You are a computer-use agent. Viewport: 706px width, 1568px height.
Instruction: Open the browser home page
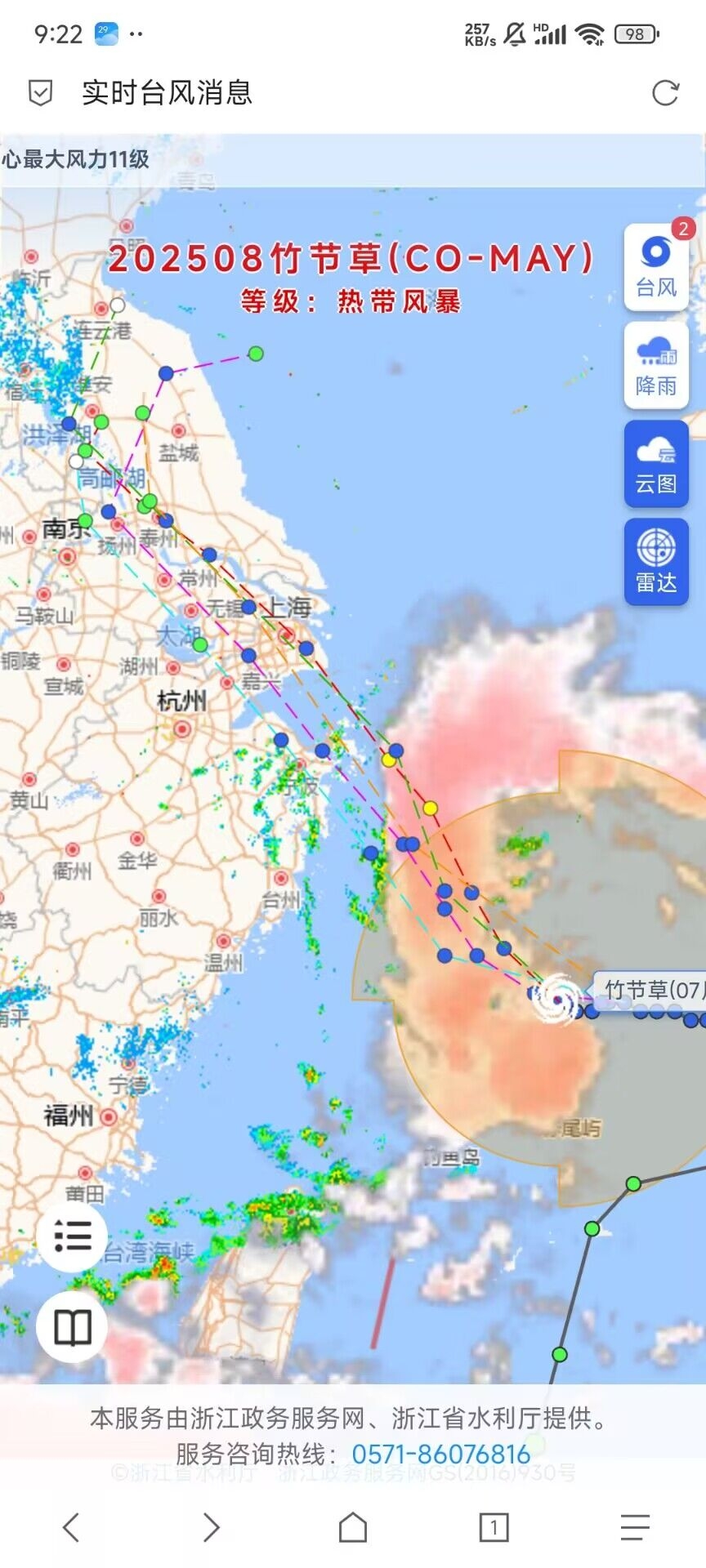[x=353, y=1526]
